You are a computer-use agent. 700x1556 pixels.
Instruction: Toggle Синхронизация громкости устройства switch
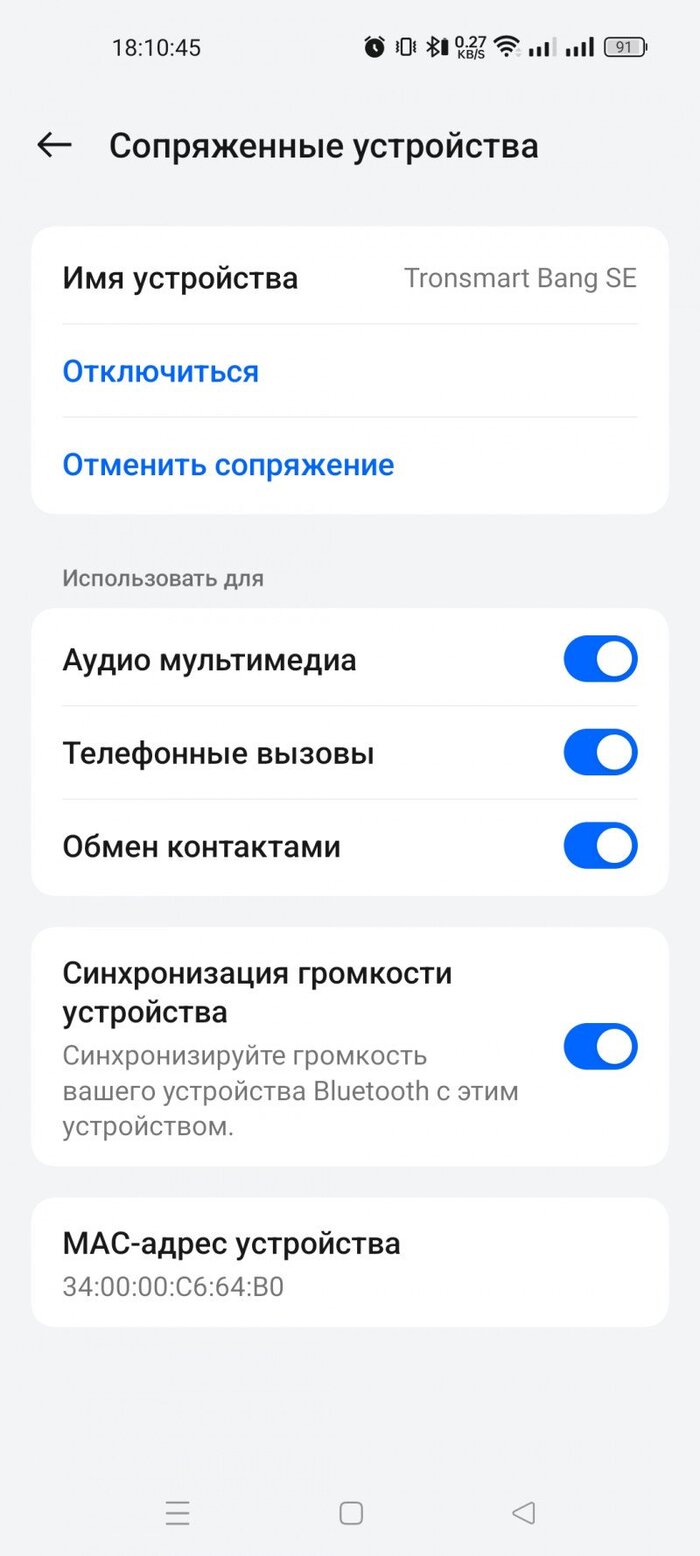(x=600, y=1046)
